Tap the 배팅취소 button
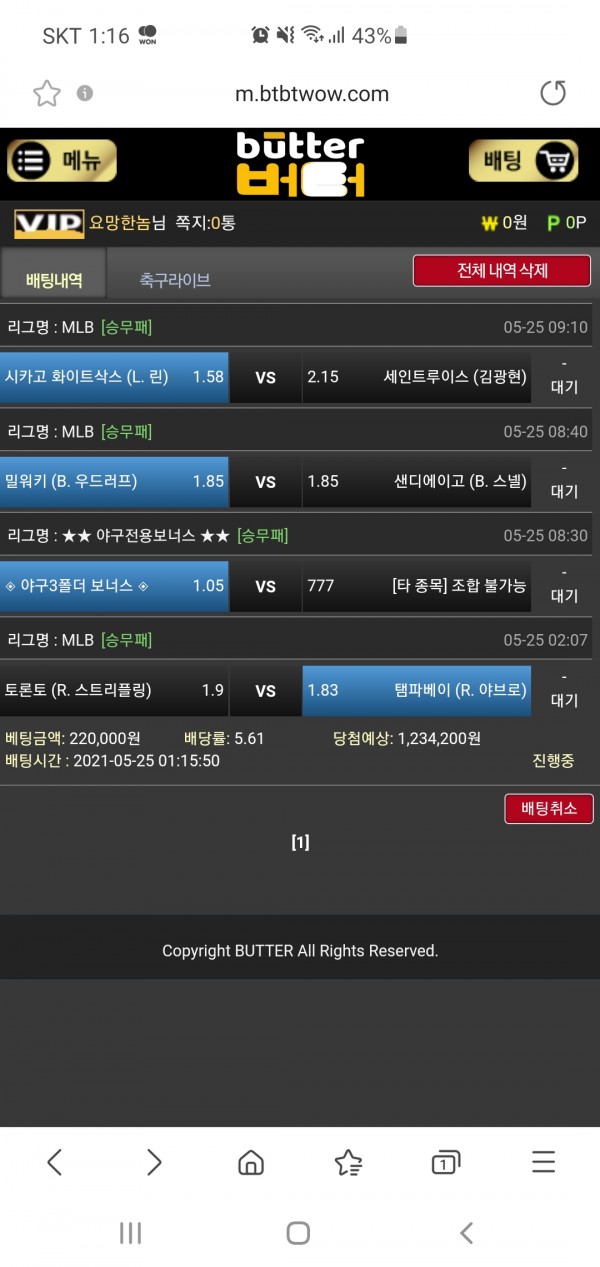This screenshot has width=600, height=1267. click(x=549, y=808)
